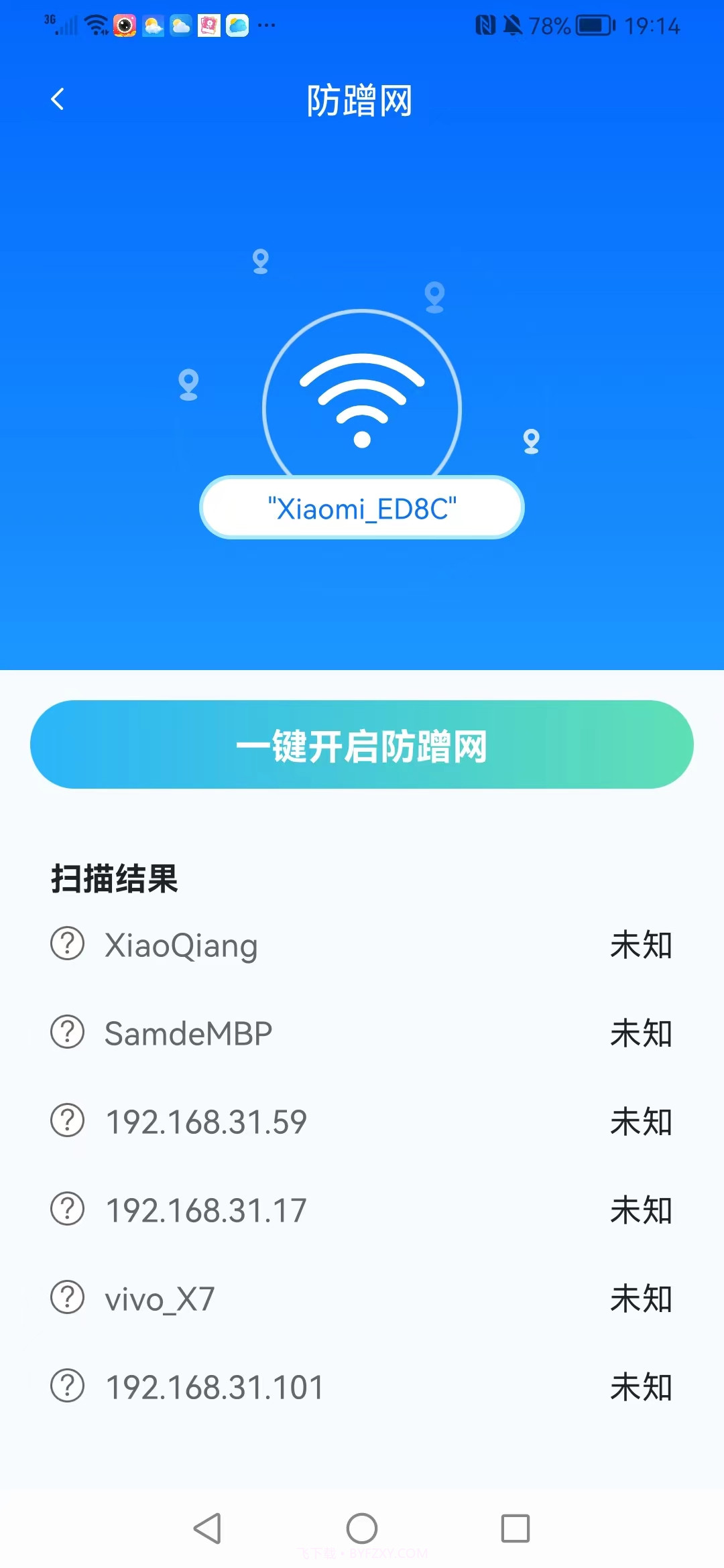Tap the question mark icon next to XiaoQiang
This screenshot has width=724, height=1568.
(67, 945)
